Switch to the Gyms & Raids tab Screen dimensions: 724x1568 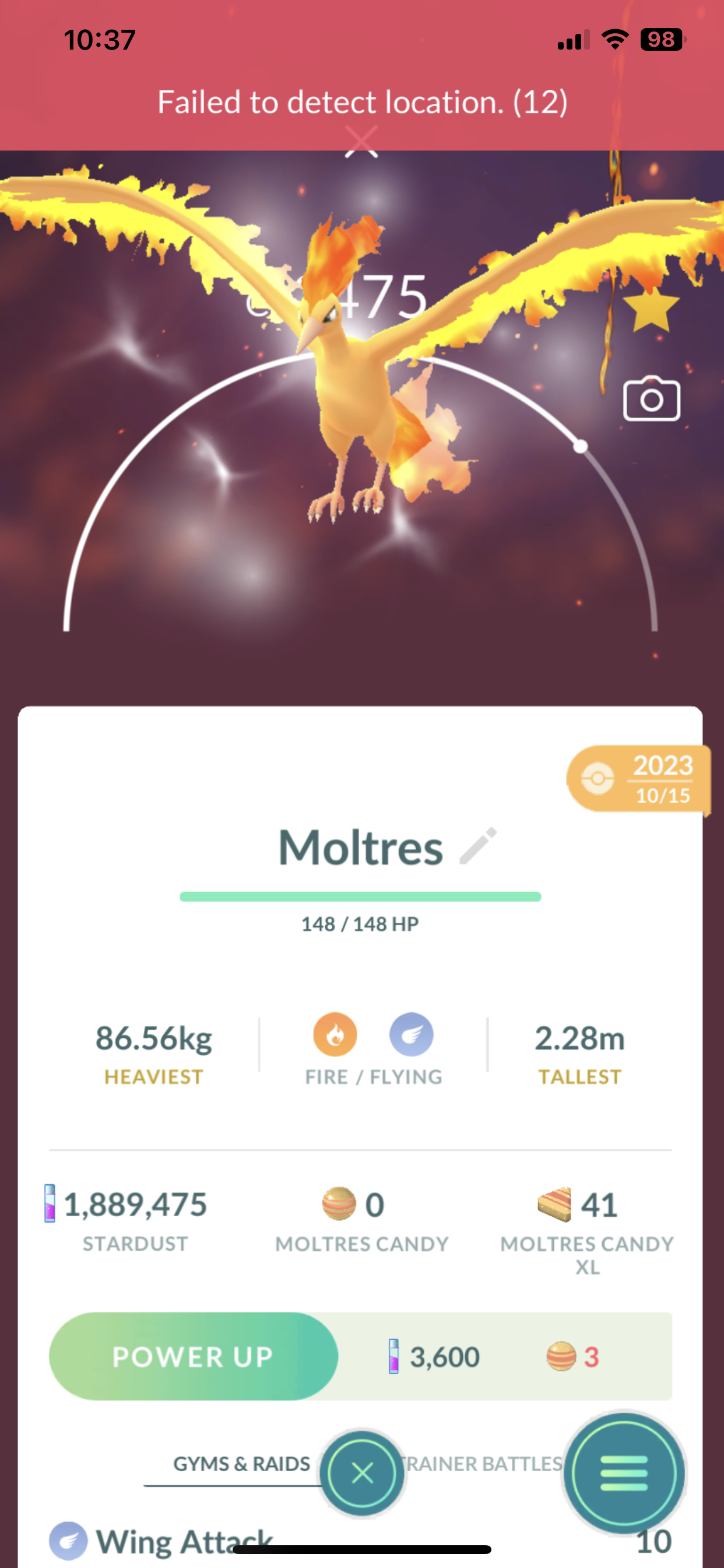coord(241,1464)
